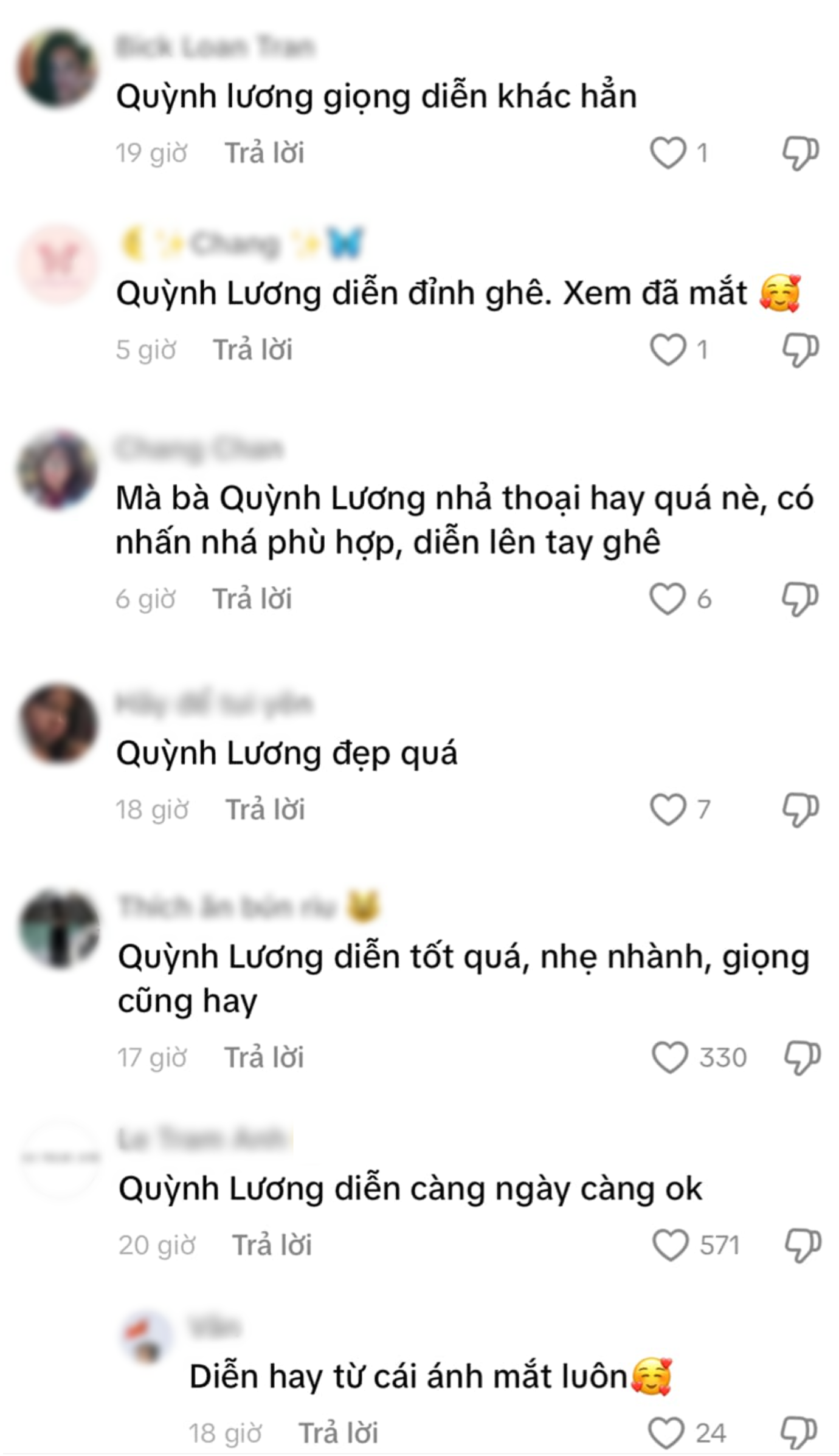Screen dimensions: 839x1456
Task: Tap the '19 giờ' timestamp on the first comment
Action: tap(151, 153)
